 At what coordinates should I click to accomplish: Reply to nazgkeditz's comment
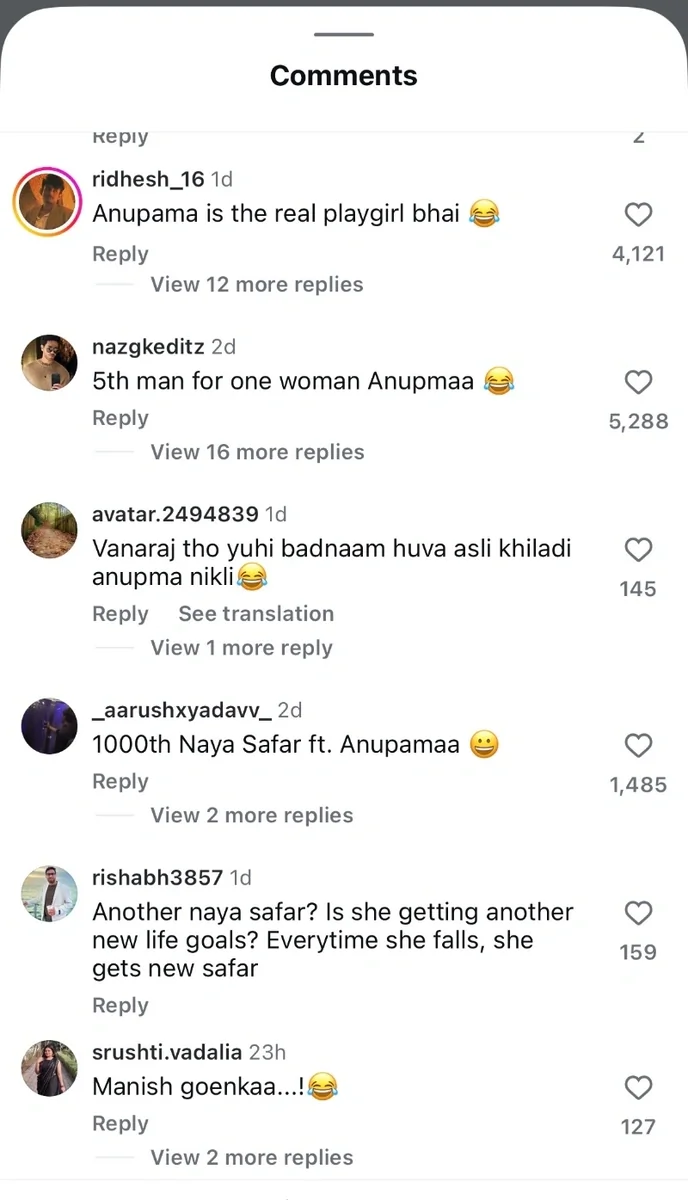tap(120, 418)
